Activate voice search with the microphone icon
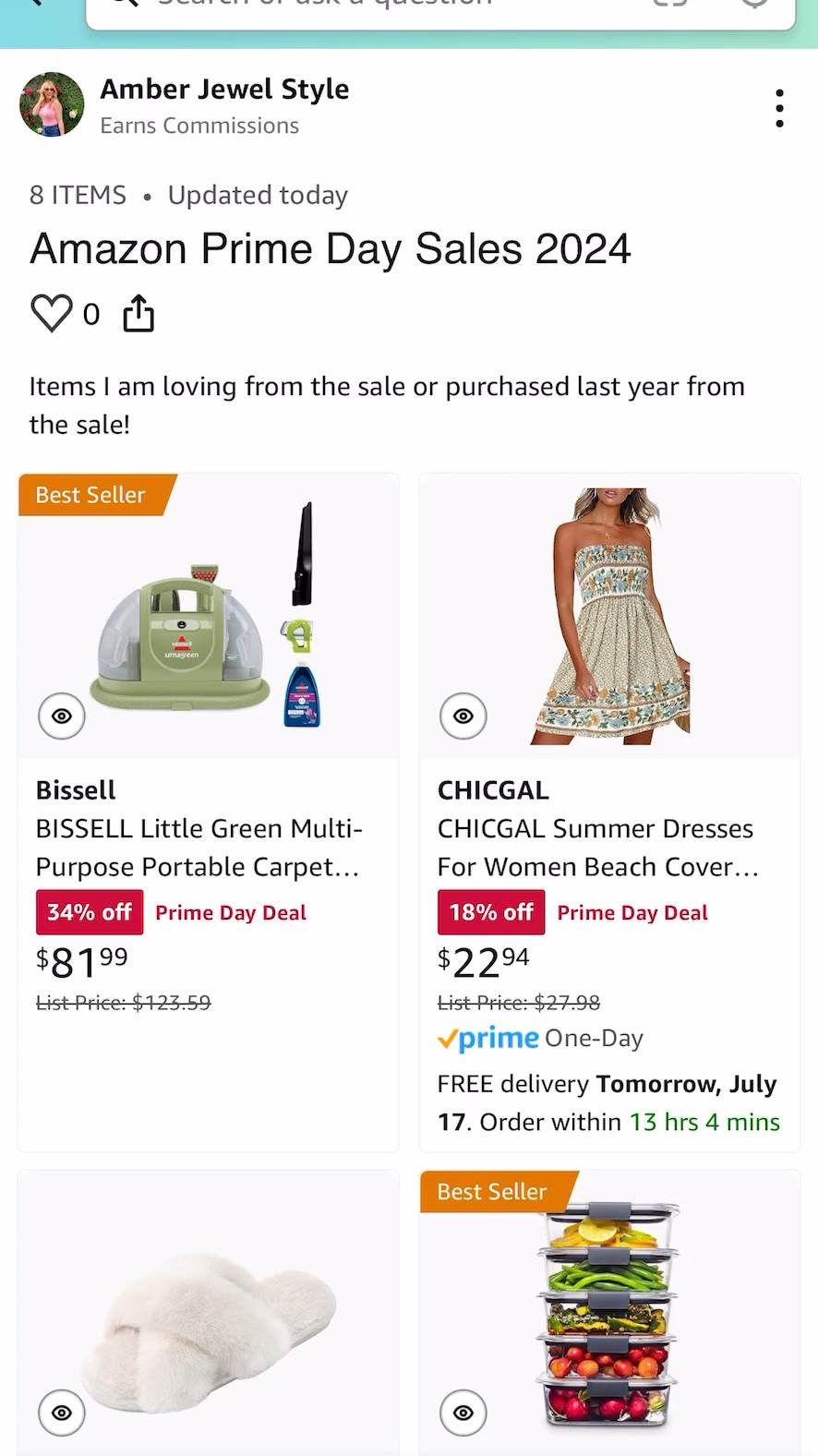The height and width of the screenshot is (1456, 818). coord(754,5)
